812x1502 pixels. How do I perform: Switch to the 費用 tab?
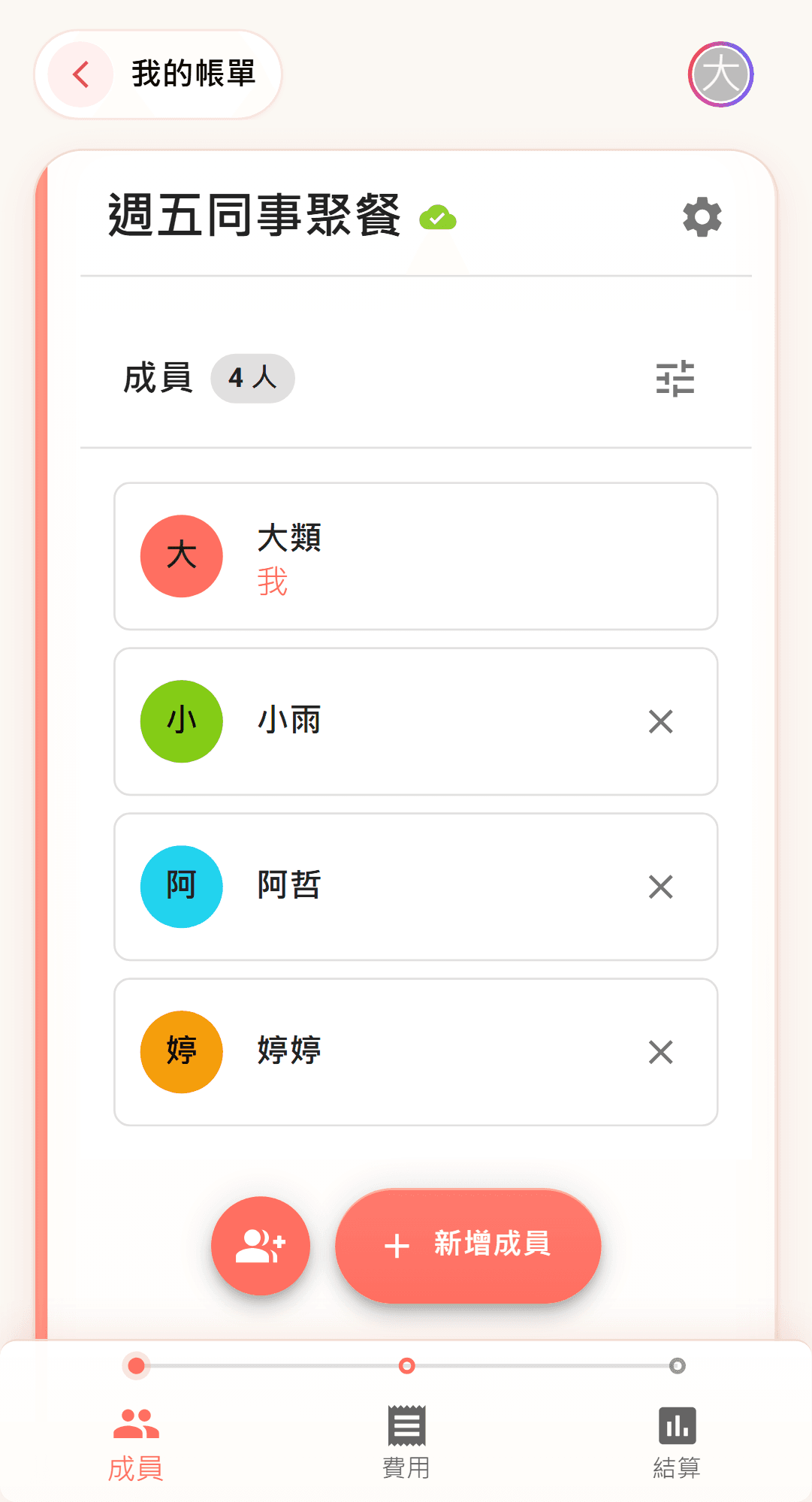[406, 1441]
